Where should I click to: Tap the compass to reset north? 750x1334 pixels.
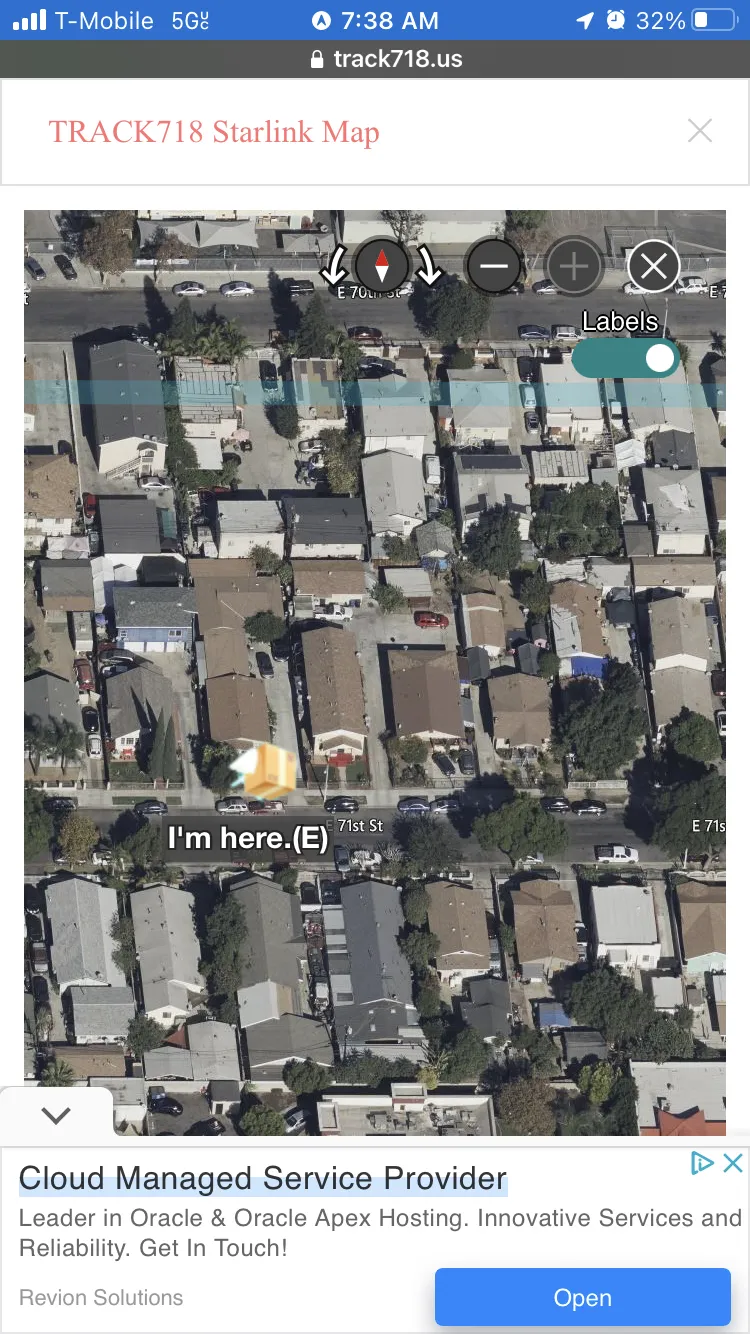coord(382,266)
